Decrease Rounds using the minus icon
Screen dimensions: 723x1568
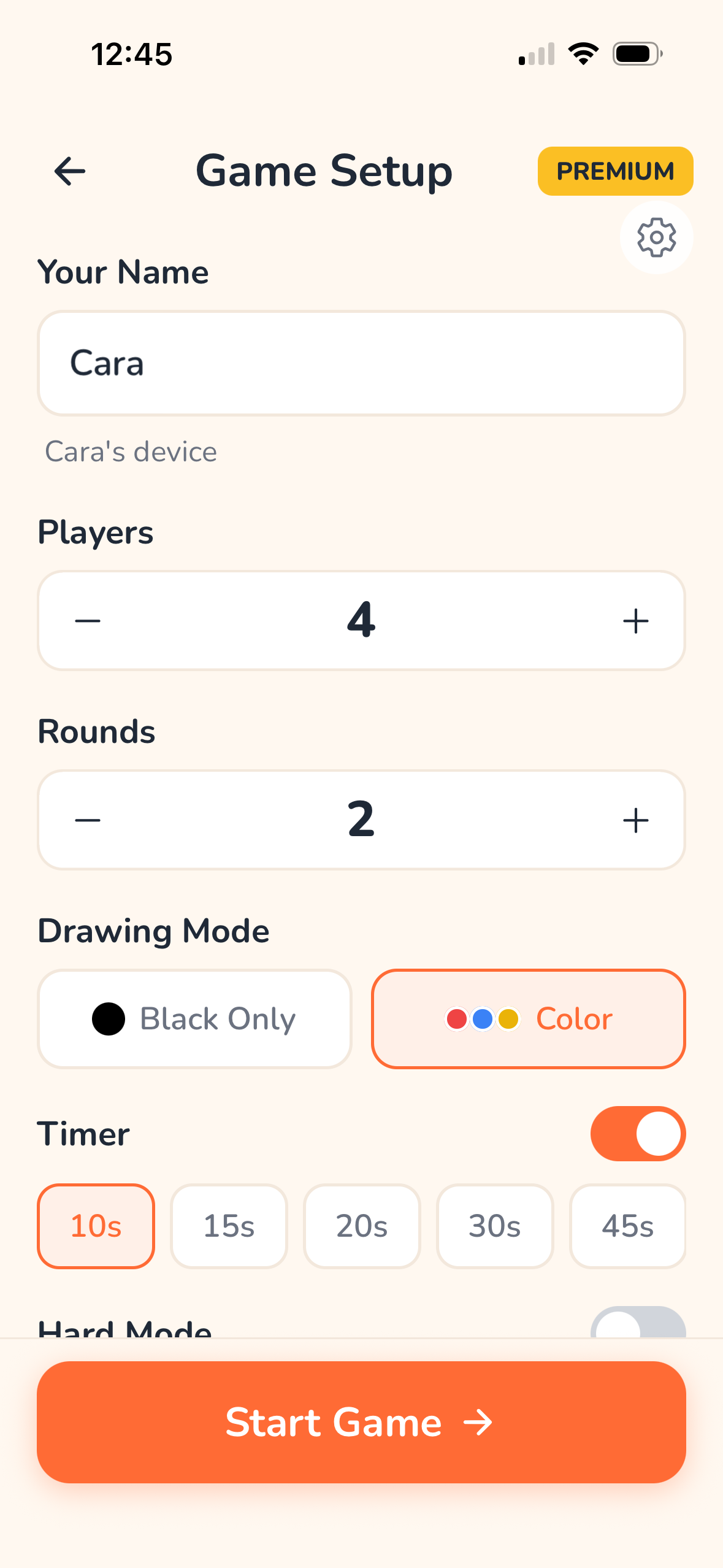coord(86,820)
